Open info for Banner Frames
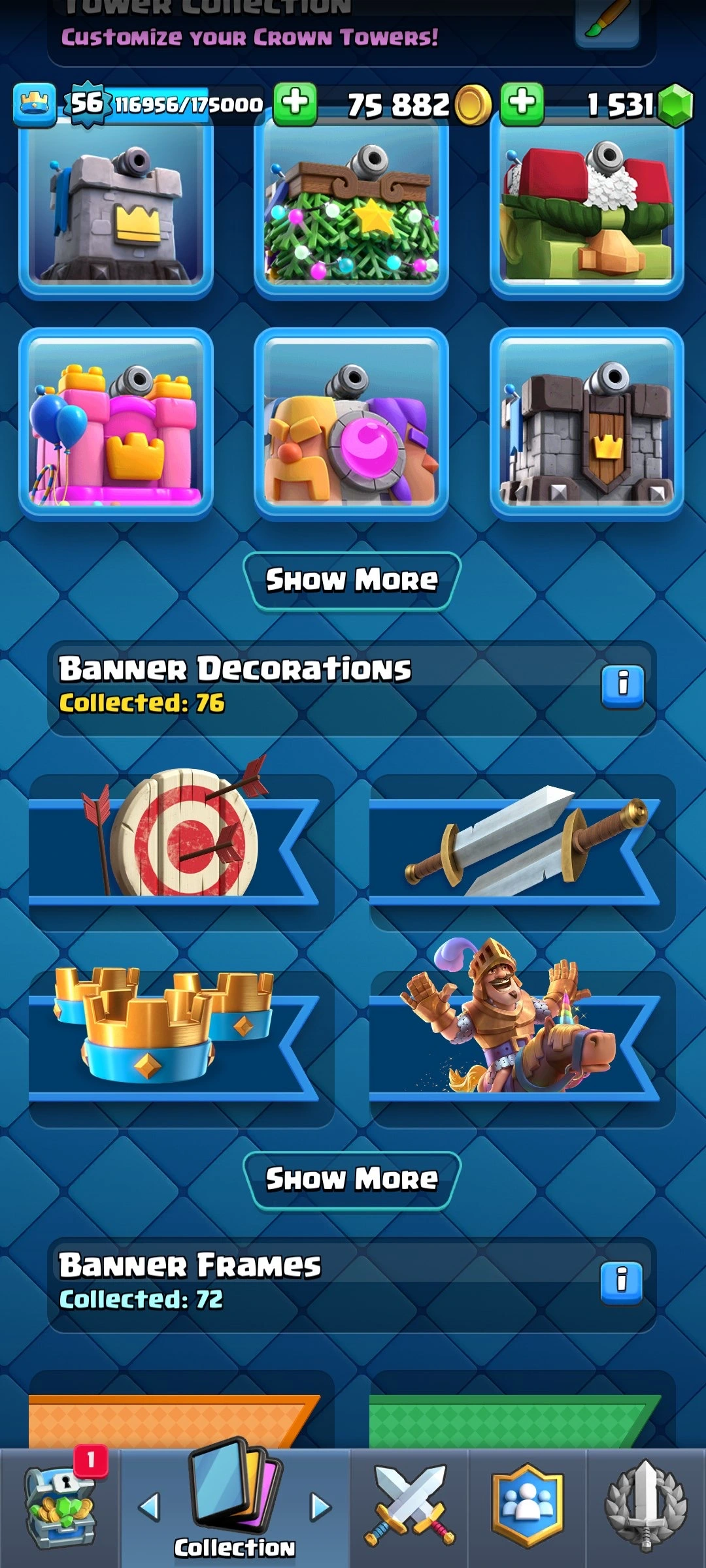 pos(622,1282)
